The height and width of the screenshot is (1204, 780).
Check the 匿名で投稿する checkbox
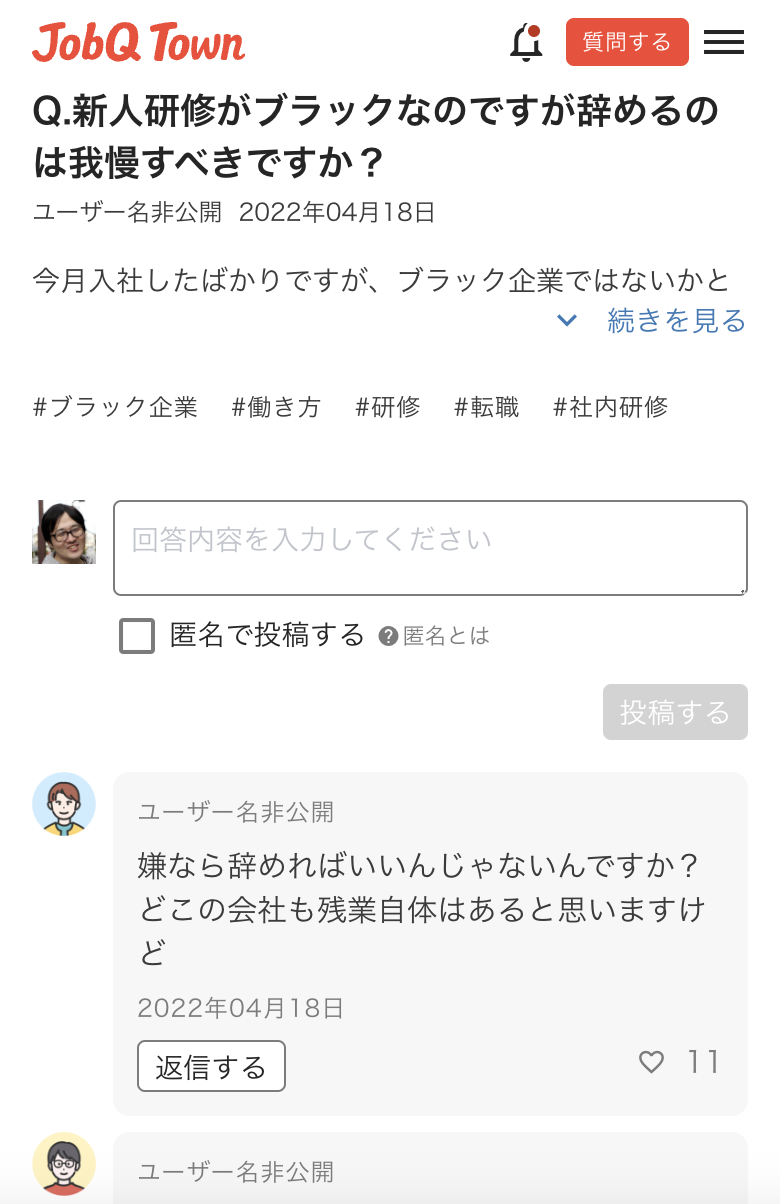tap(137, 636)
